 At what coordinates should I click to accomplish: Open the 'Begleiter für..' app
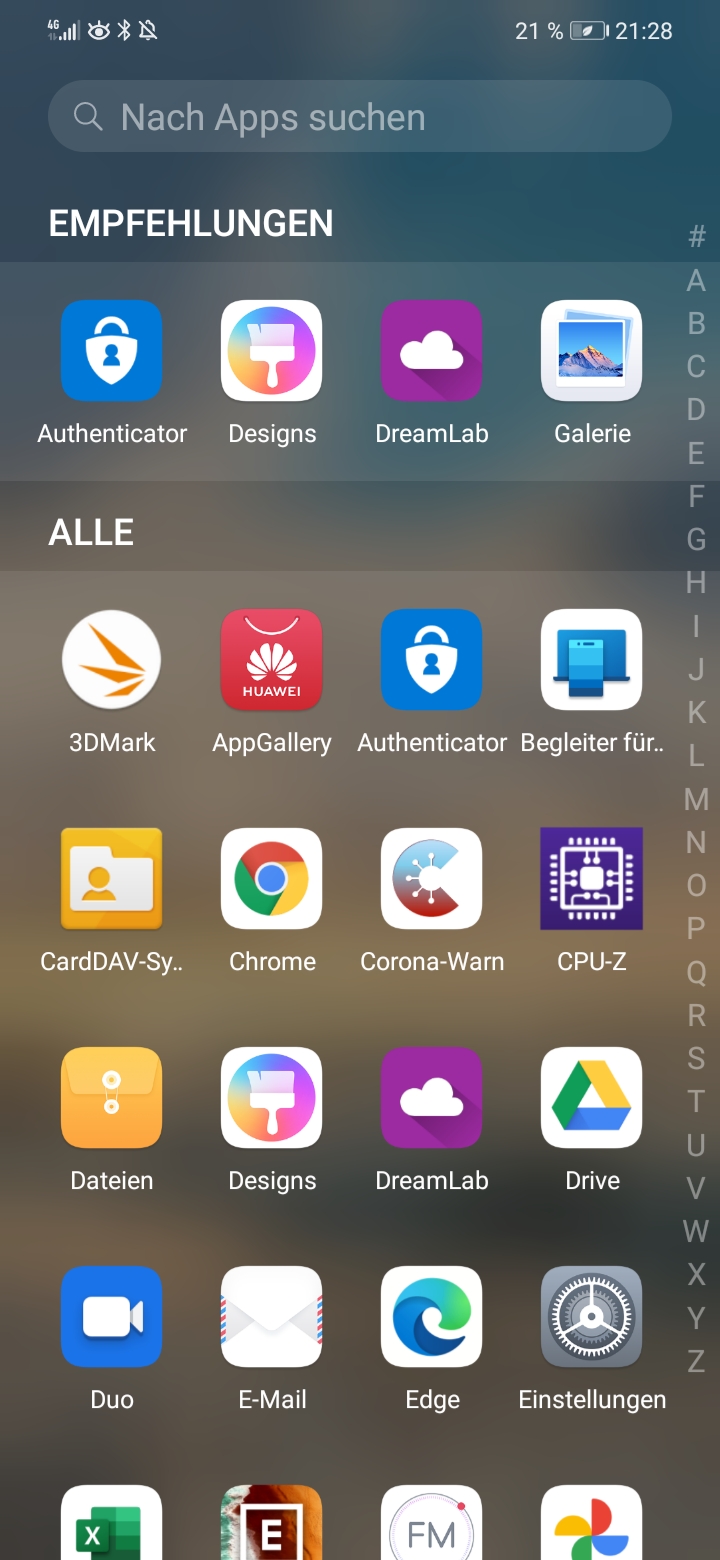click(x=591, y=660)
